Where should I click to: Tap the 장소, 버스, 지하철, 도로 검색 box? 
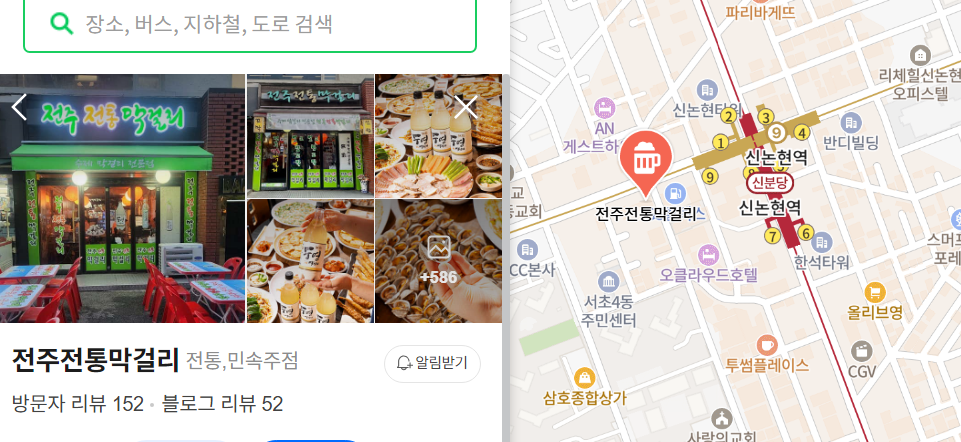[250, 23]
